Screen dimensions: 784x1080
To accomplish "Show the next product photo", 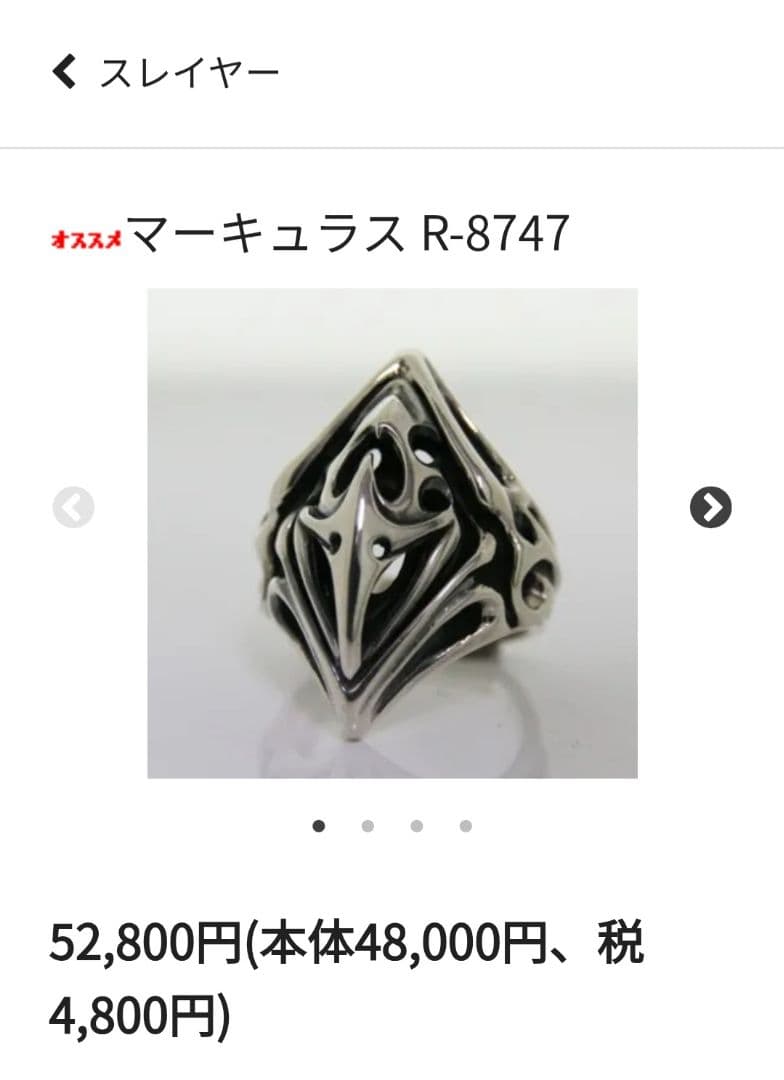I will pyautogui.click(x=710, y=508).
